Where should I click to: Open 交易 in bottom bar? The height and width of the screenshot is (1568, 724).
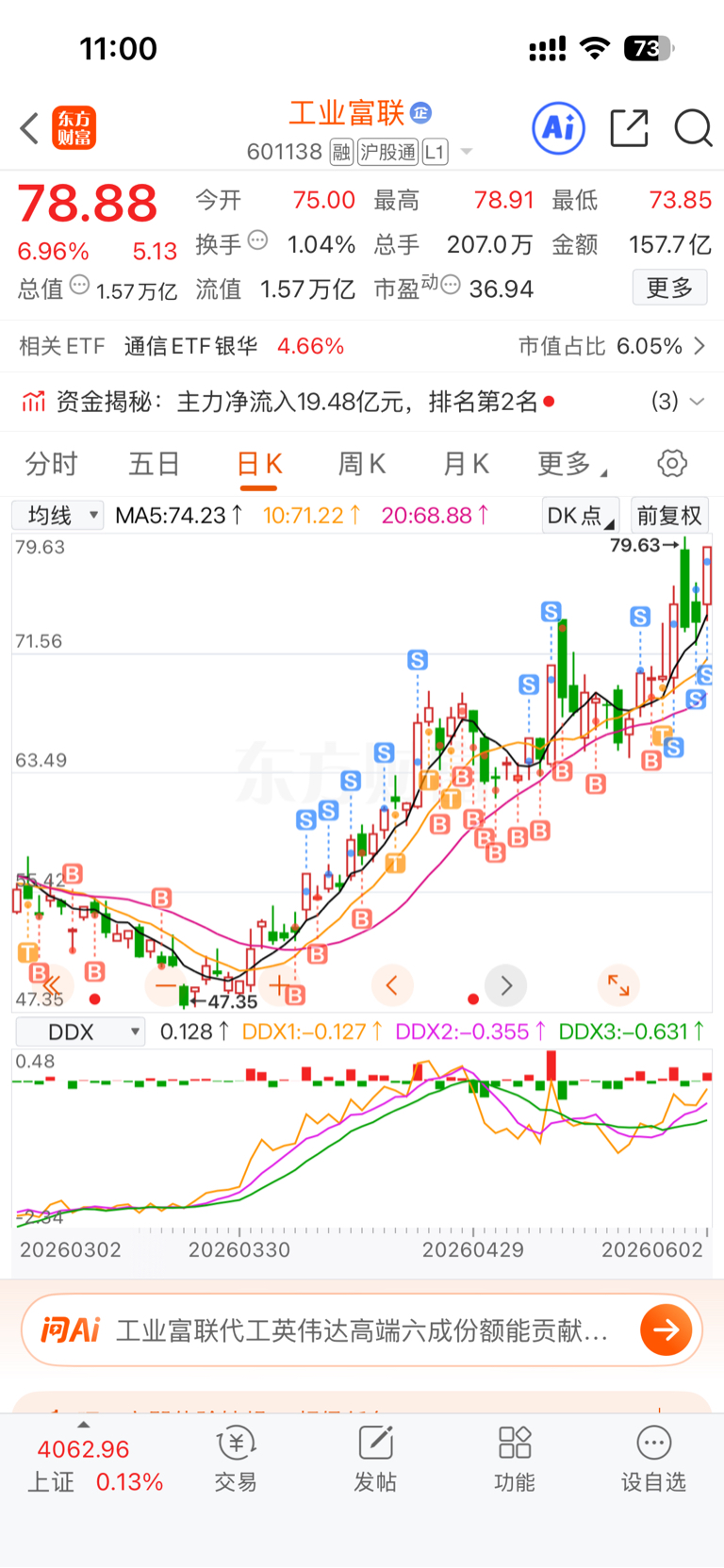click(236, 1460)
